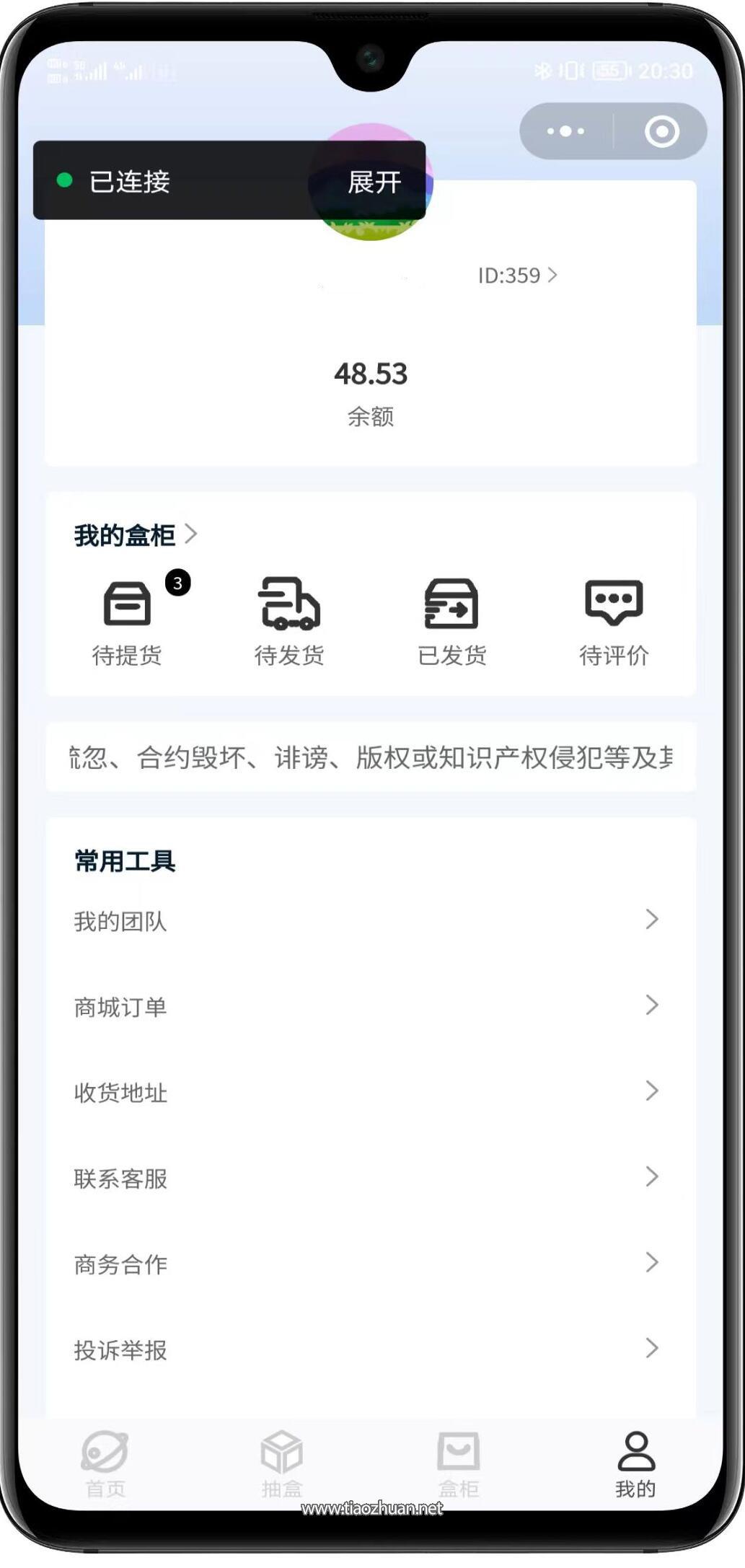Expand the 已连接 status bar via 展开
Image resolution: width=745 pixels, height=1568 pixels.
(x=374, y=182)
